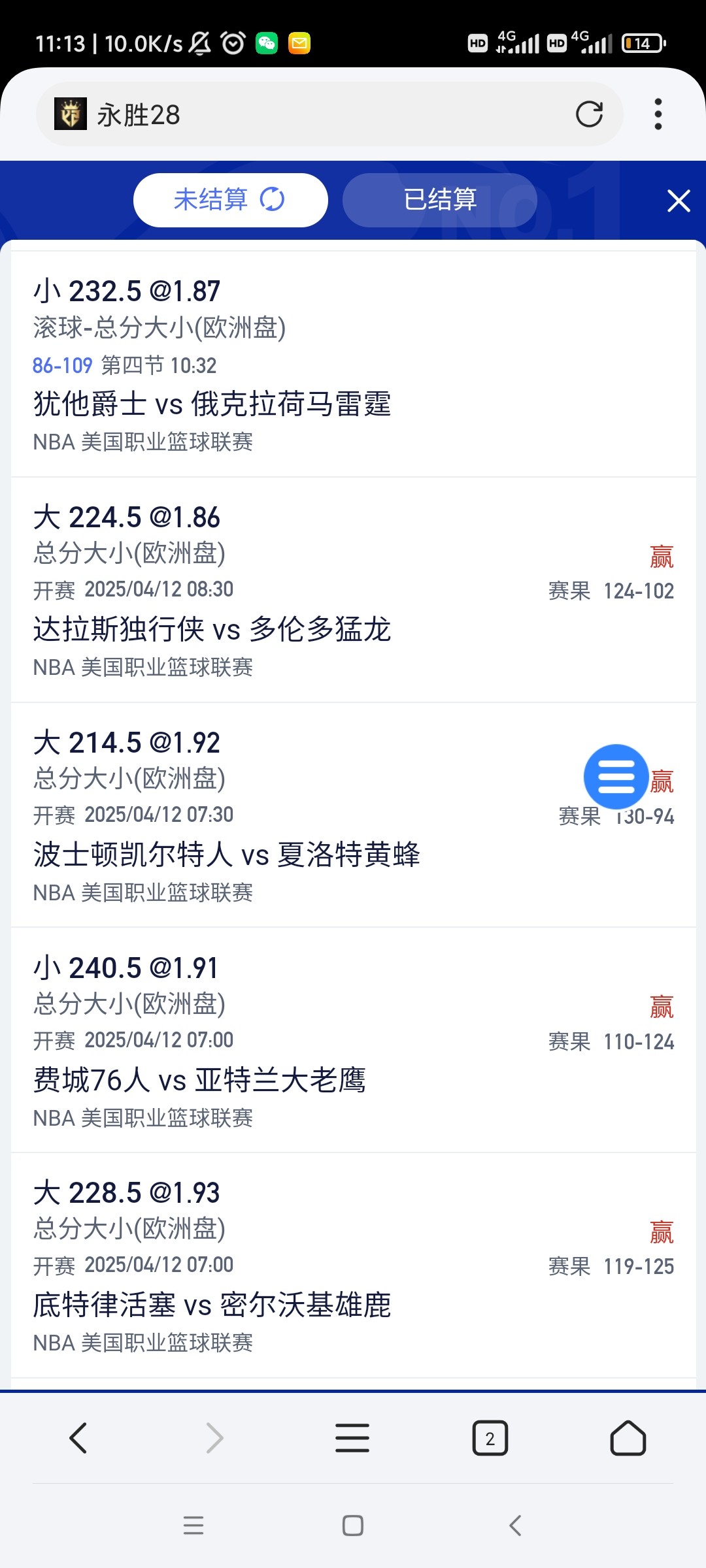The image size is (706, 1568).
Task: Reload the 永胜28 page
Action: pyautogui.click(x=589, y=114)
